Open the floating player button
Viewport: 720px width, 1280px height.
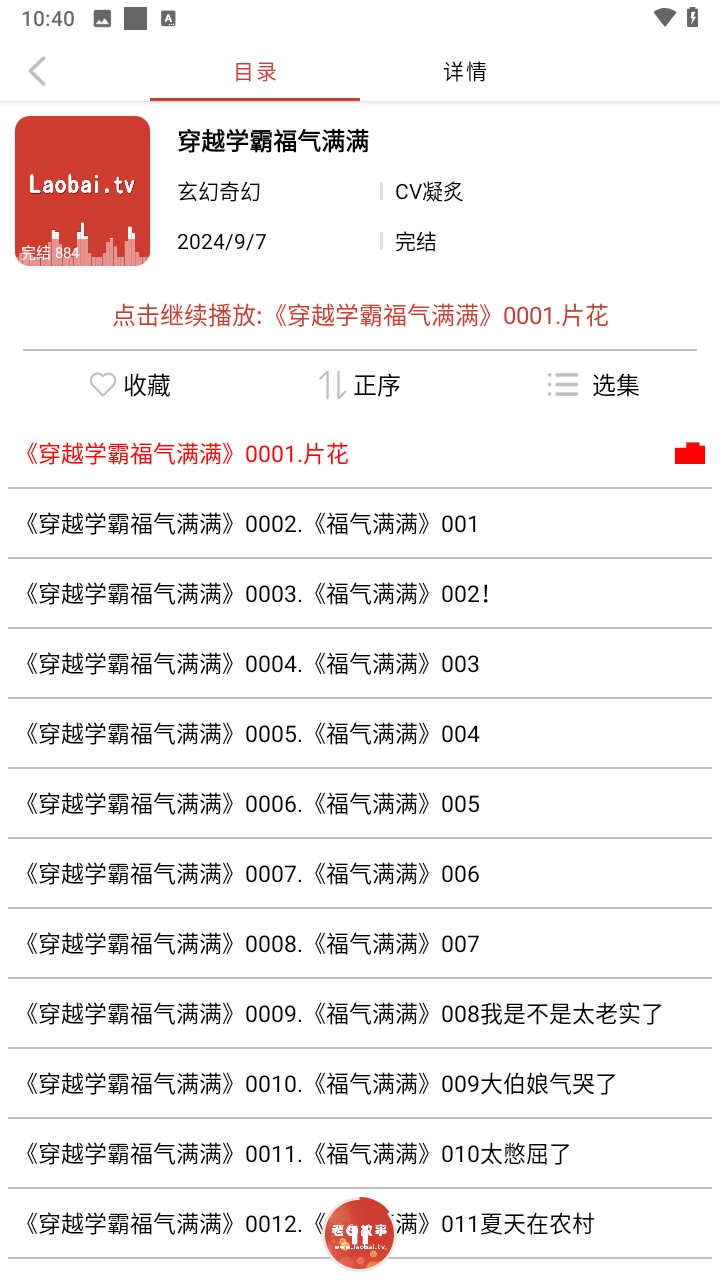(360, 1234)
